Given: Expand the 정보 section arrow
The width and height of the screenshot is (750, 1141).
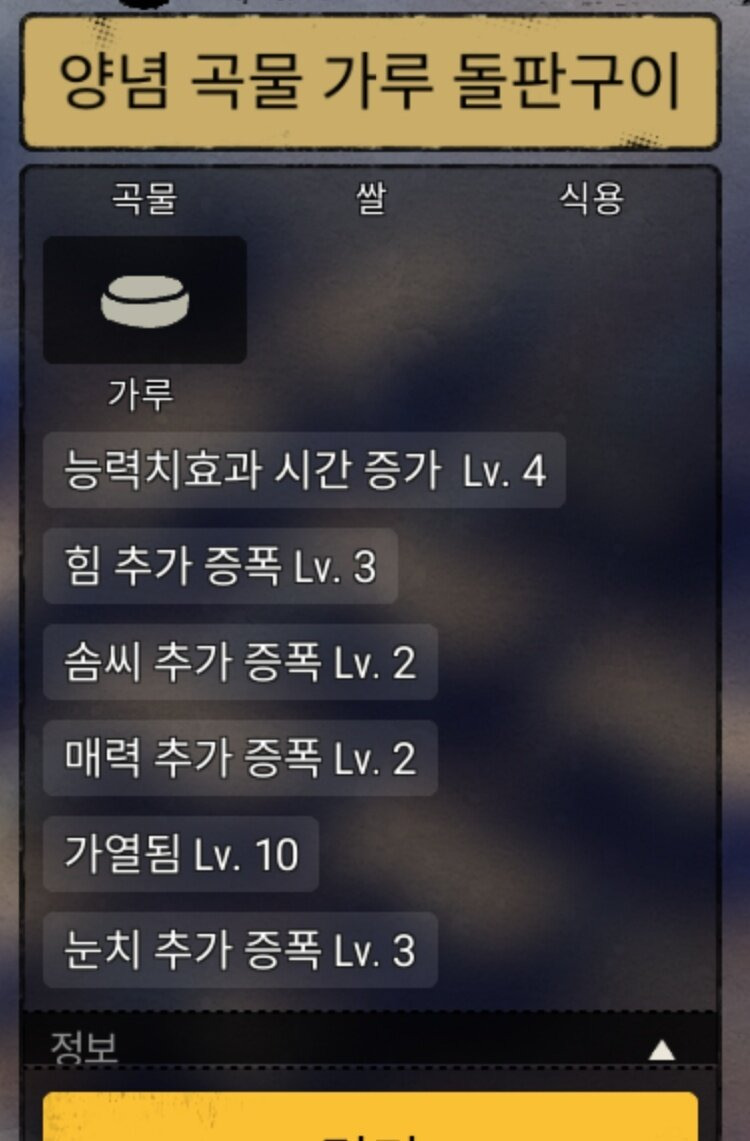Looking at the screenshot, I should click(661, 1049).
